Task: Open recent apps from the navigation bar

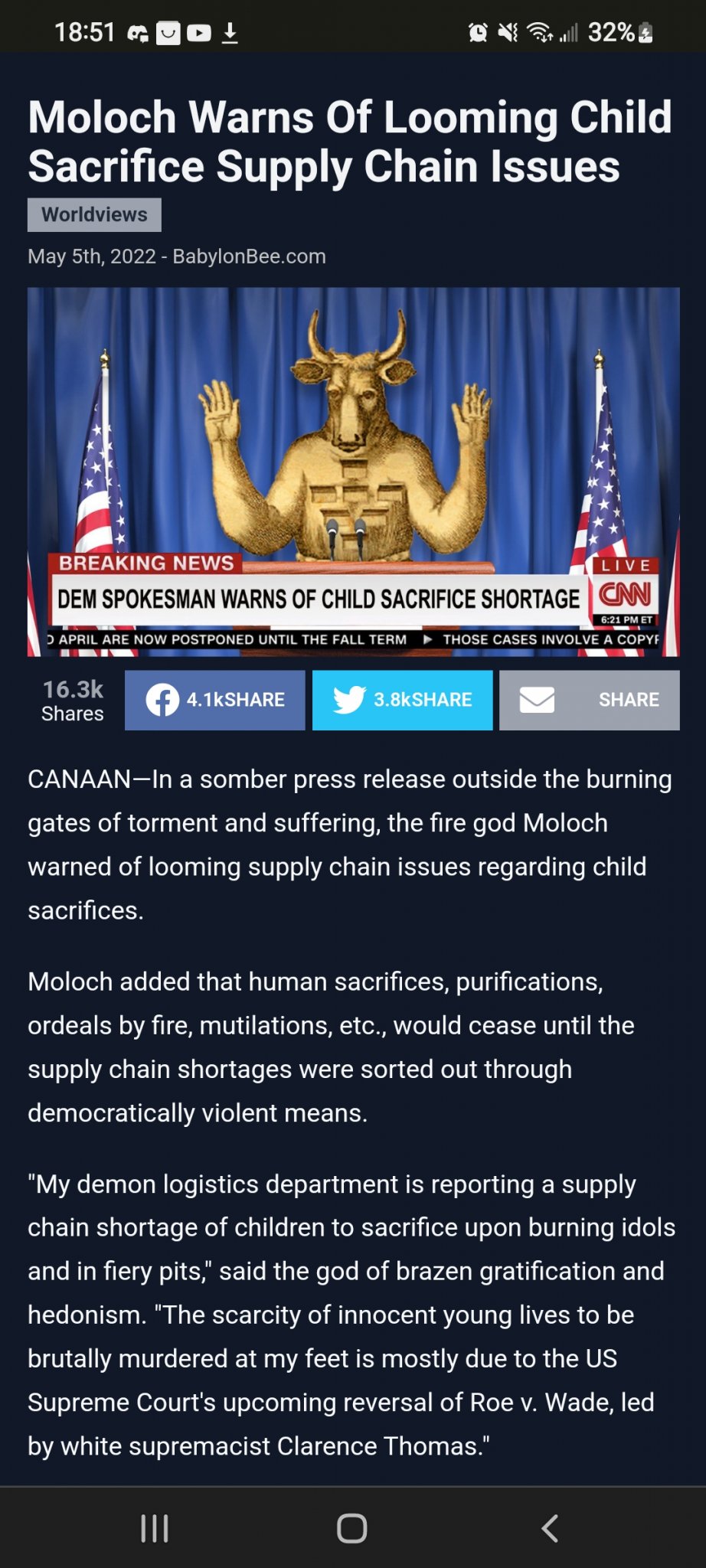Action: coord(155,1528)
